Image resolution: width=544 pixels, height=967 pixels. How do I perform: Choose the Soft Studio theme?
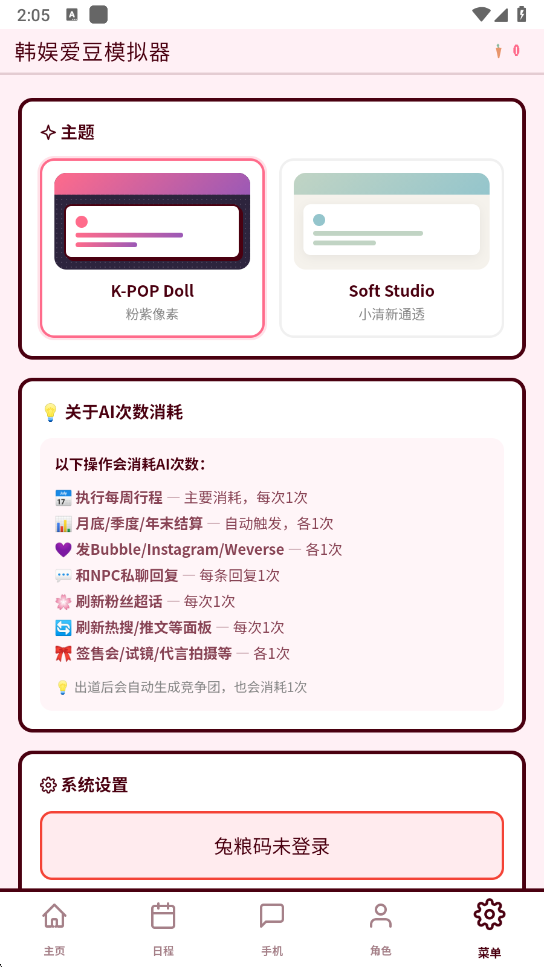[x=392, y=248]
